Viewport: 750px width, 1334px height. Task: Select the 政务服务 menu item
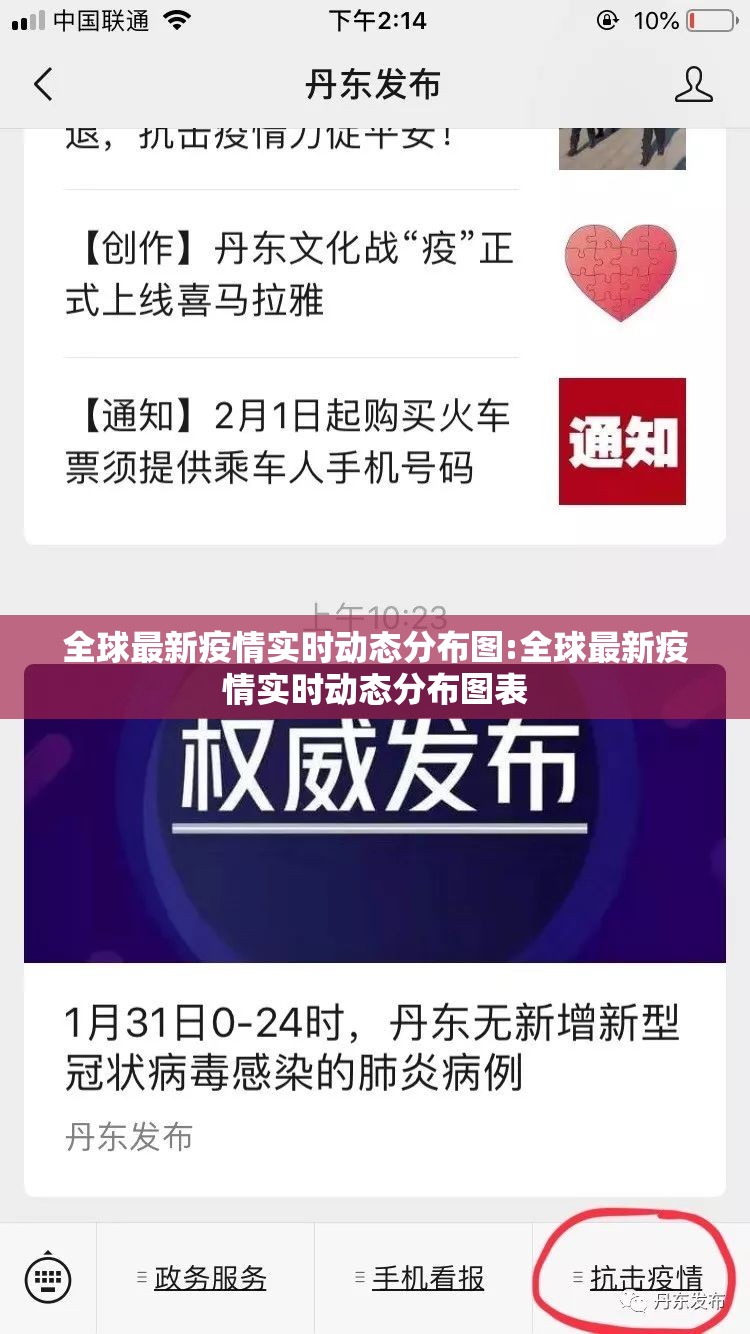click(210, 1277)
